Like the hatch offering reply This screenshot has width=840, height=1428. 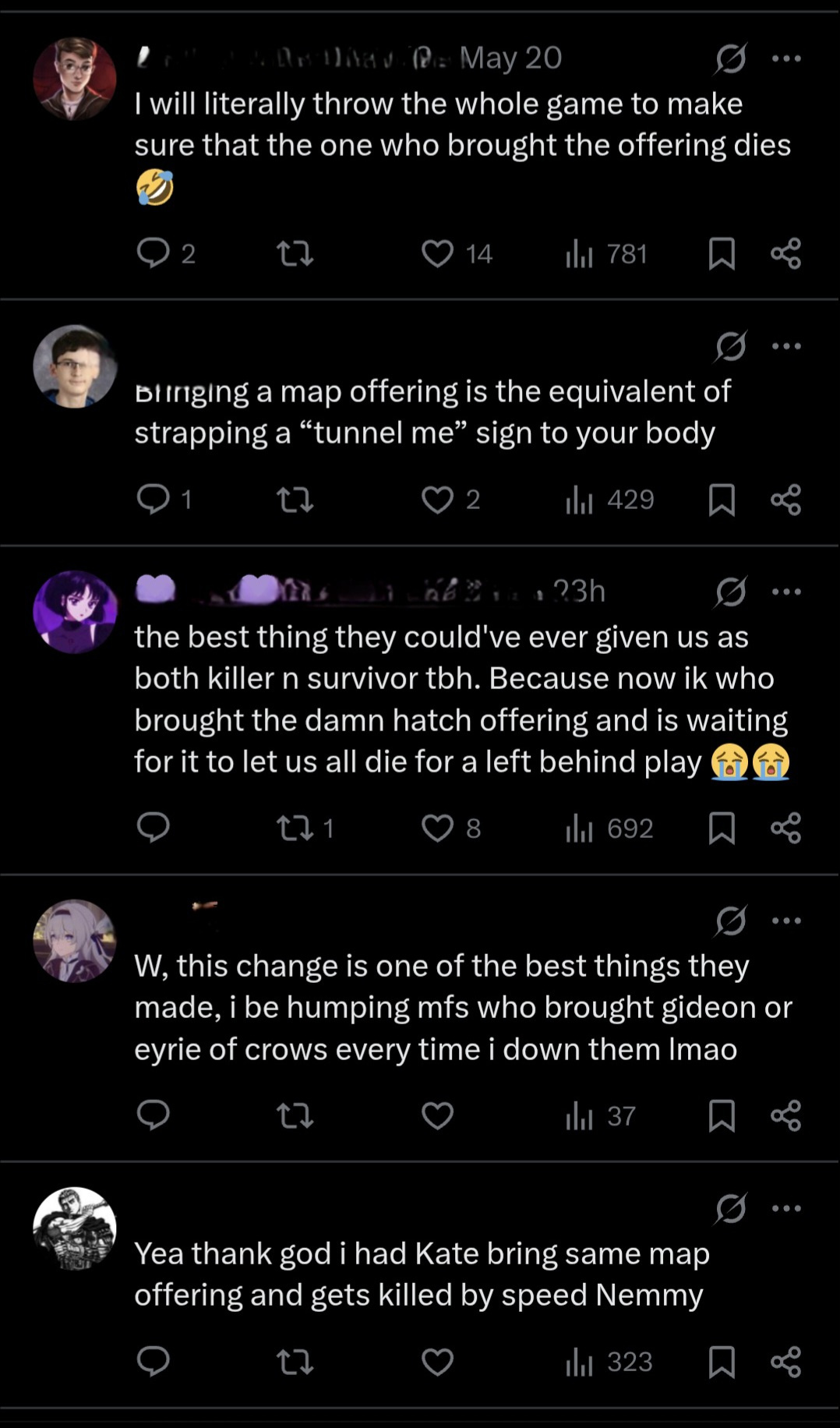pyautogui.click(x=437, y=828)
